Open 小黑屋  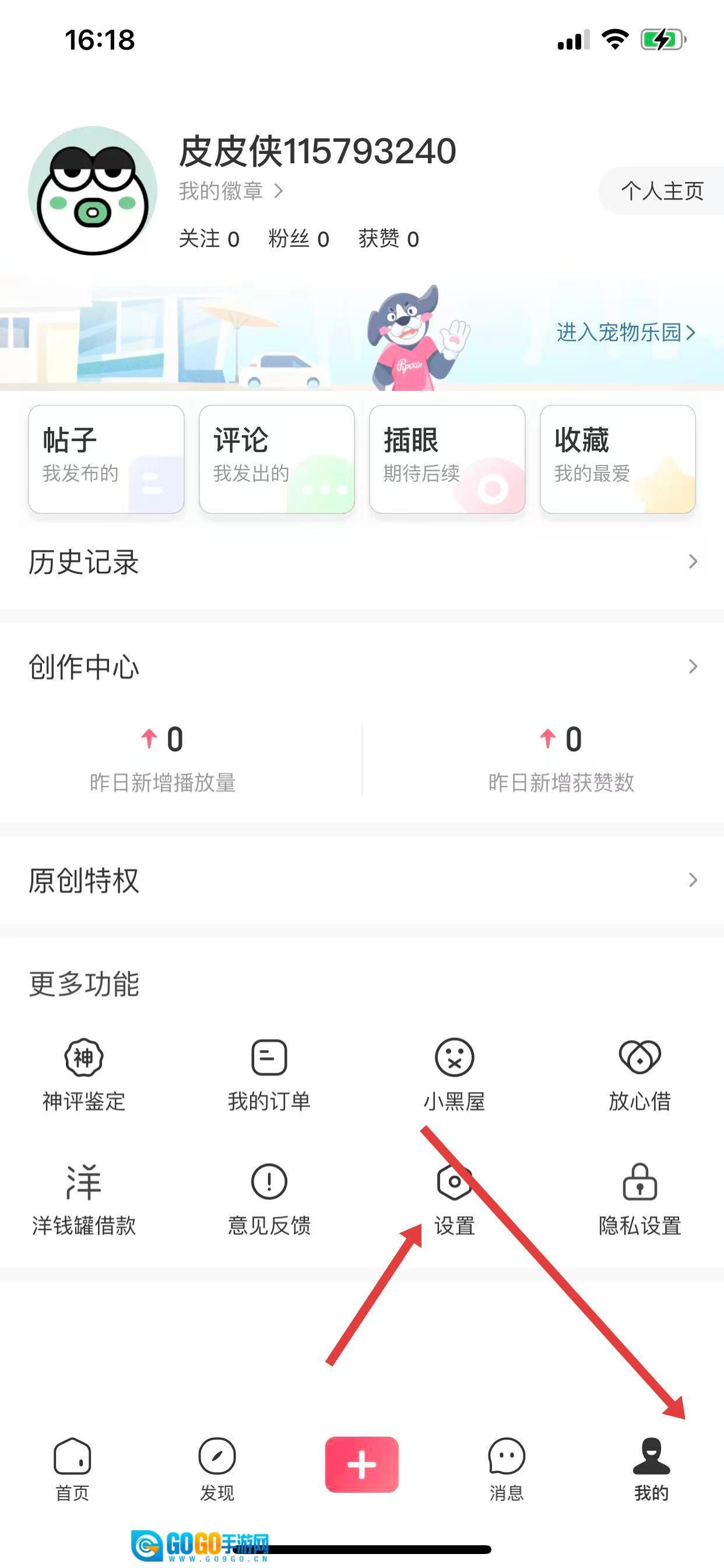(x=454, y=1074)
